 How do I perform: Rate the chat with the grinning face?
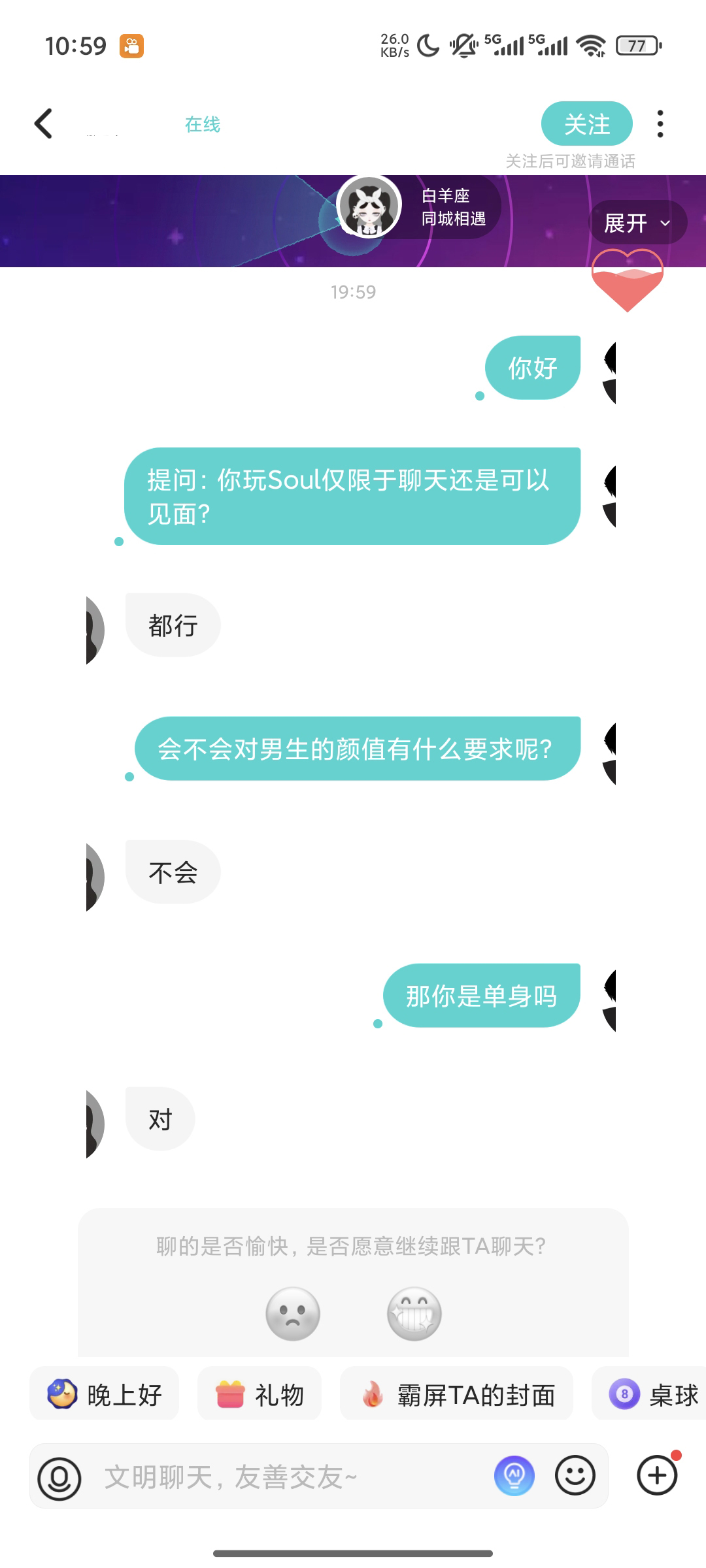[x=414, y=1314]
